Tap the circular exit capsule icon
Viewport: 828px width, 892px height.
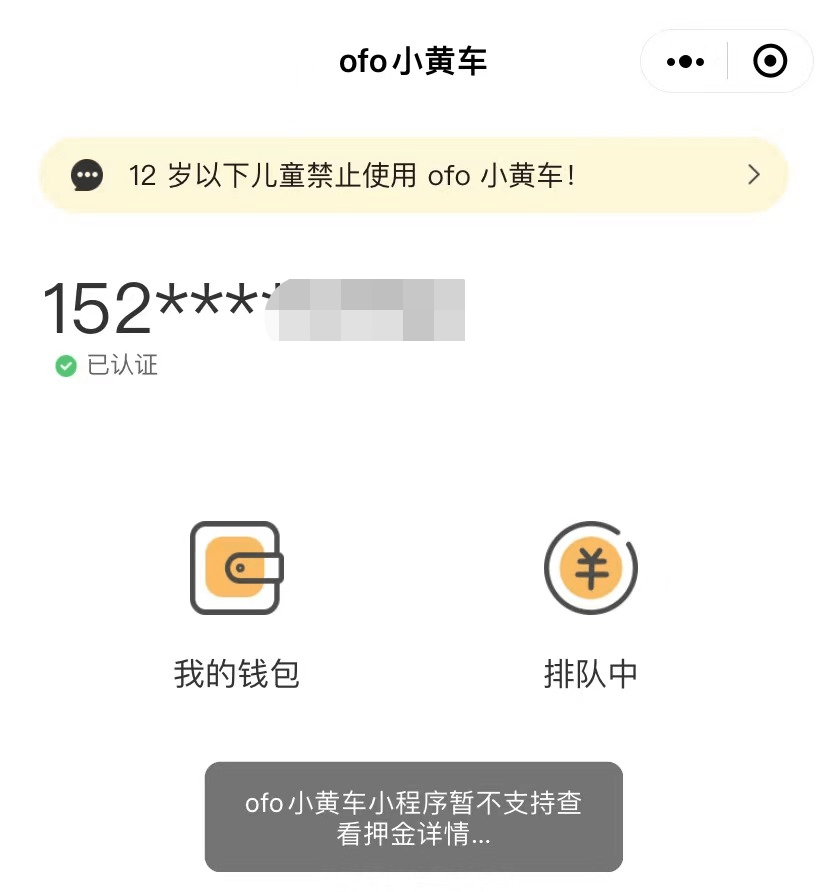[770, 60]
